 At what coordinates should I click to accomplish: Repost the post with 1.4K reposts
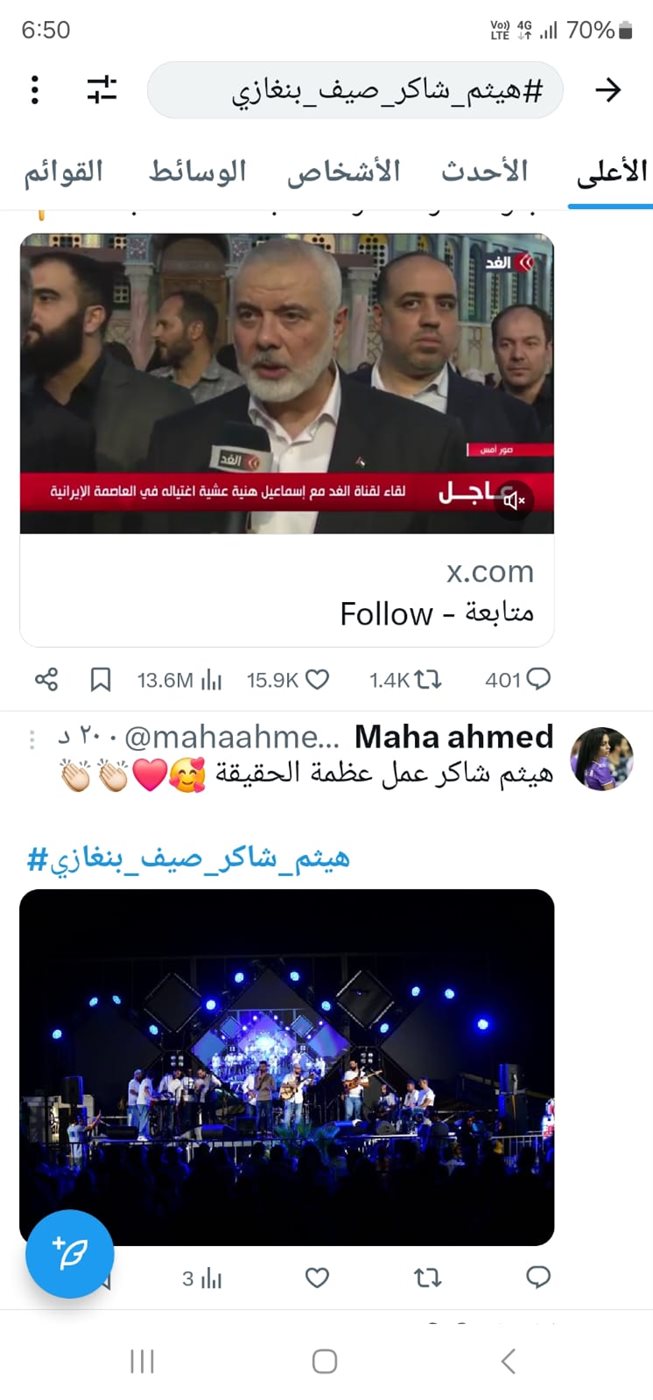click(428, 680)
